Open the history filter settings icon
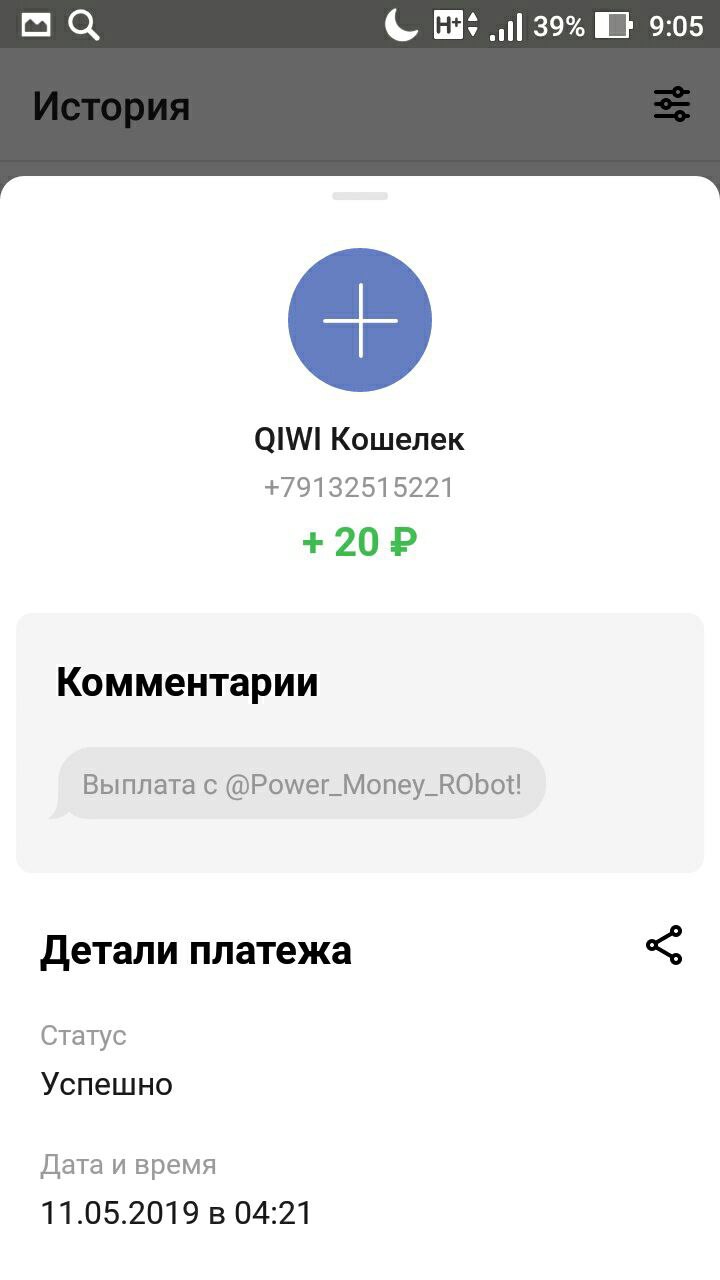Image resolution: width=720 pixels, height=1280 pixels. coord(672,104)
